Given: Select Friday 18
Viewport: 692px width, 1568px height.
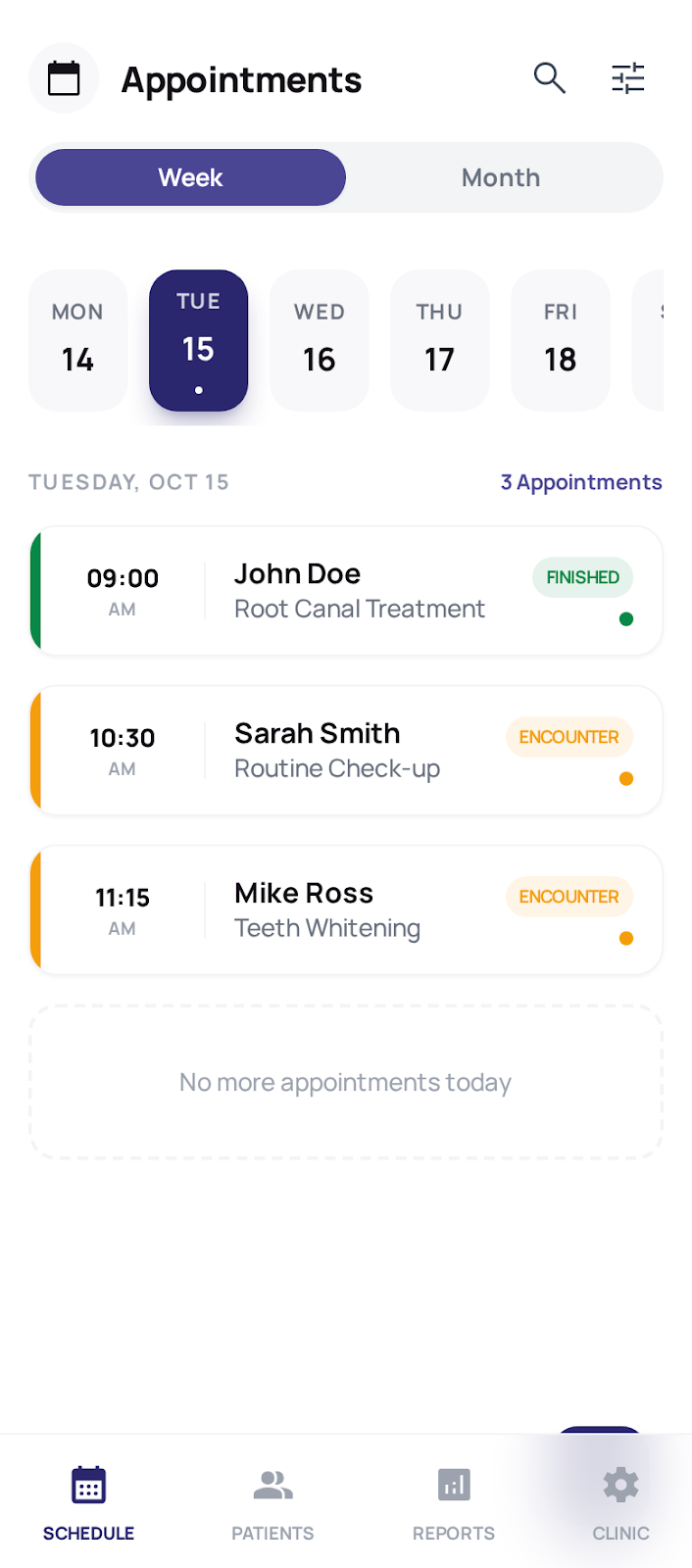Looking at the screenshot, I should click(x=560, y=340).
